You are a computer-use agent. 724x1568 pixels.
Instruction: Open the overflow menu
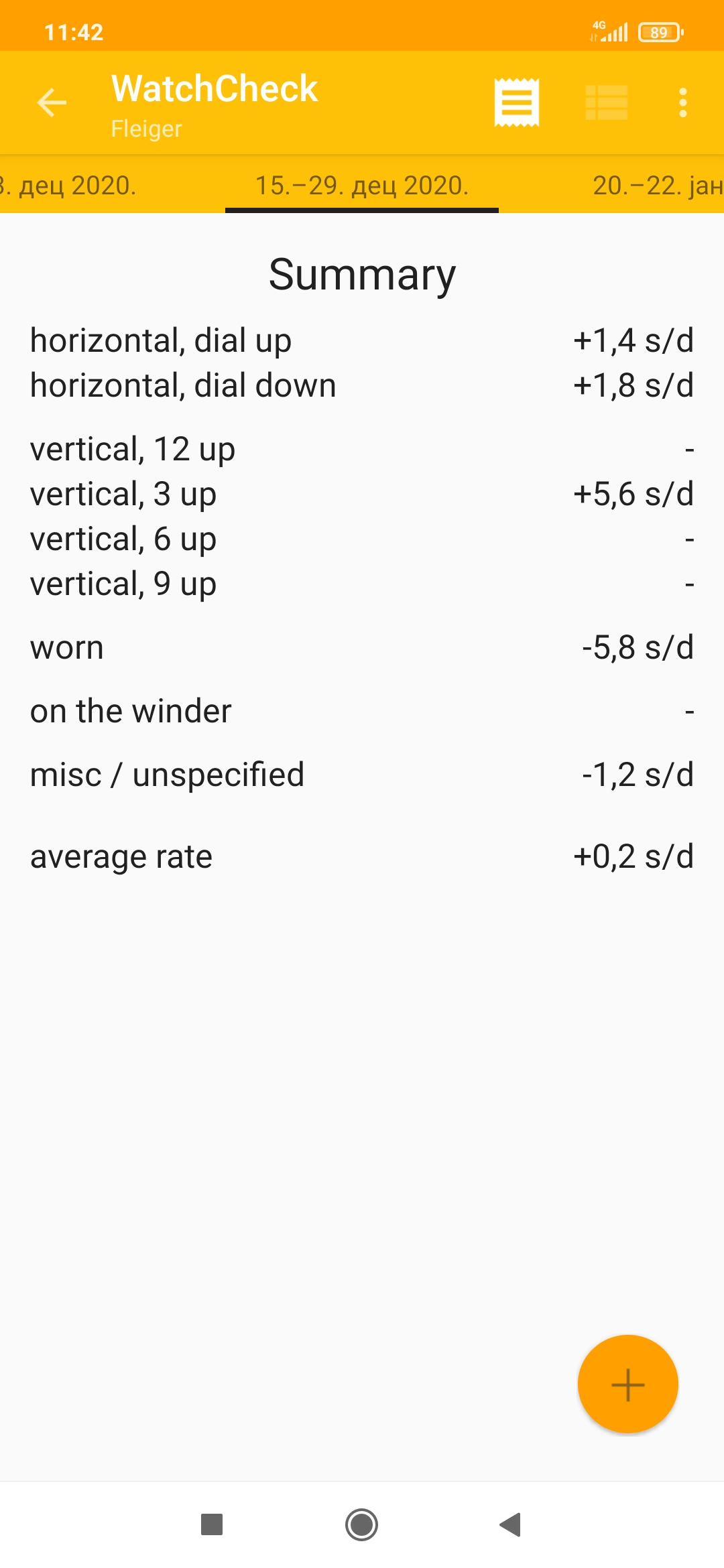682,103
